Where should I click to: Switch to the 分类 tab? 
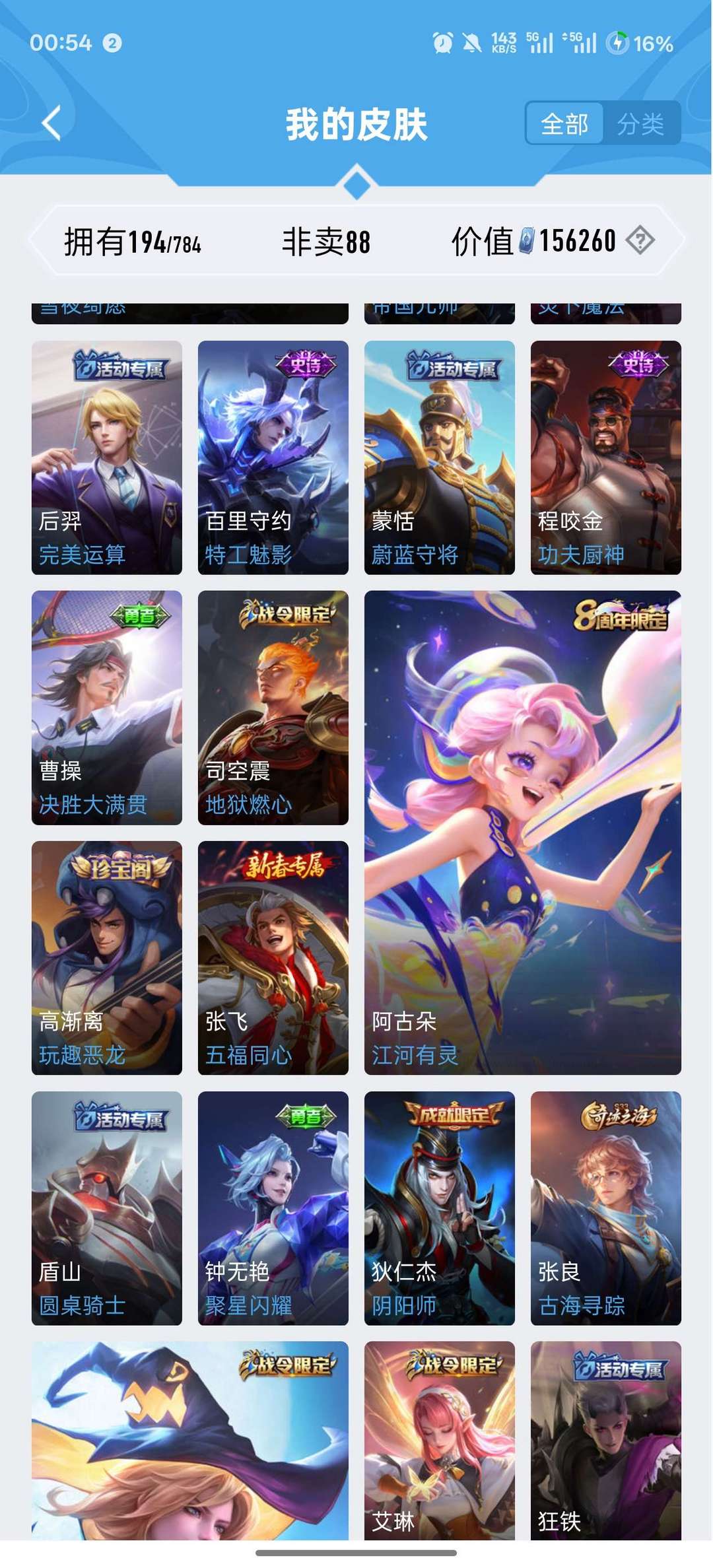[x=642, y=123]
